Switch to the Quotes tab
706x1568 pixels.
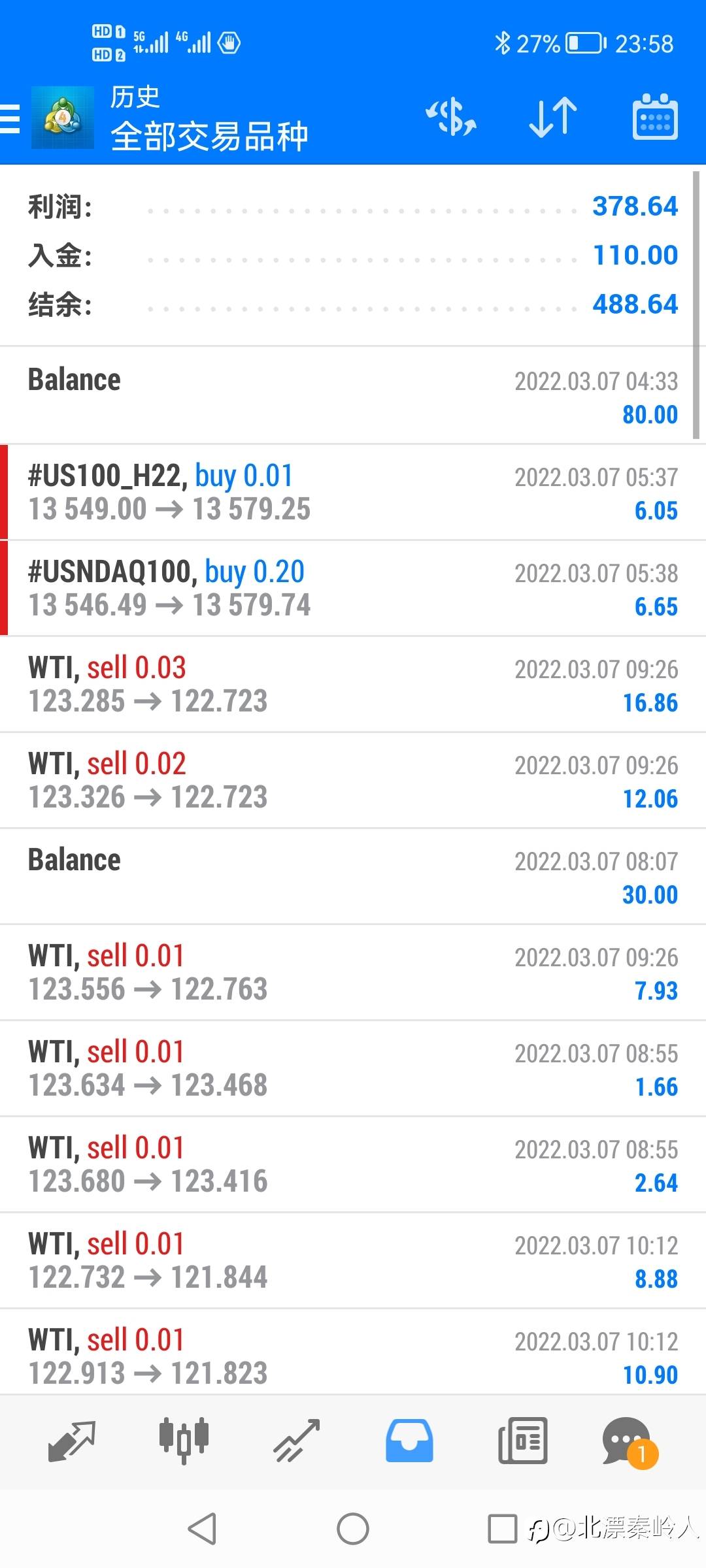(72, 1441)
